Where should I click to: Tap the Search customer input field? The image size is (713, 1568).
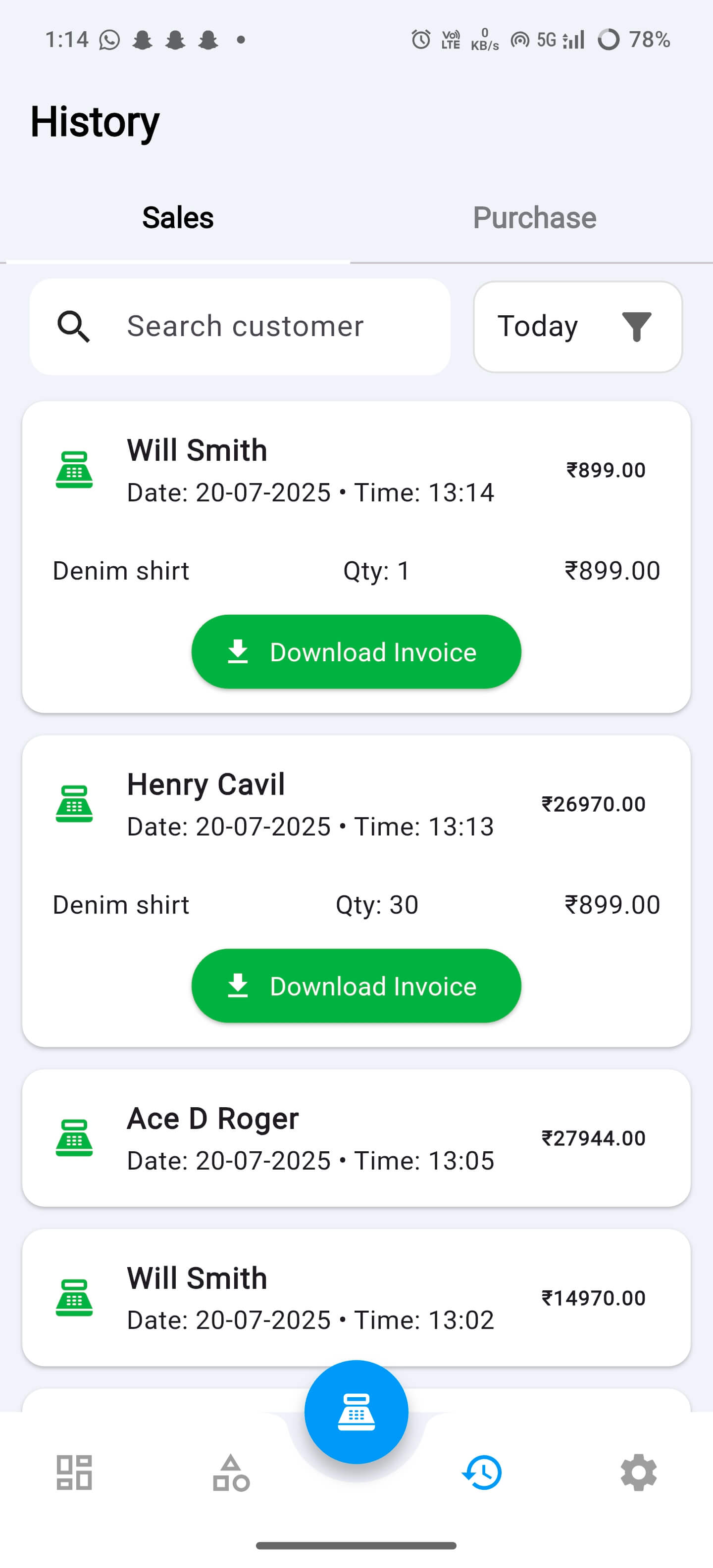[x=244, y=326]
